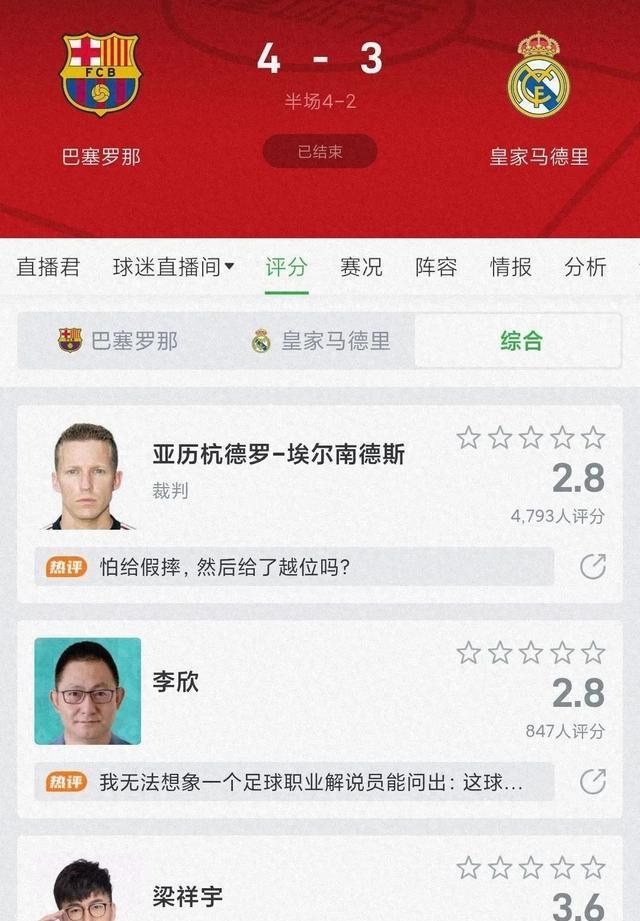Share the 亚历杭德罗-埃尔南德斯 rating
640x921 pixels.
593,567
